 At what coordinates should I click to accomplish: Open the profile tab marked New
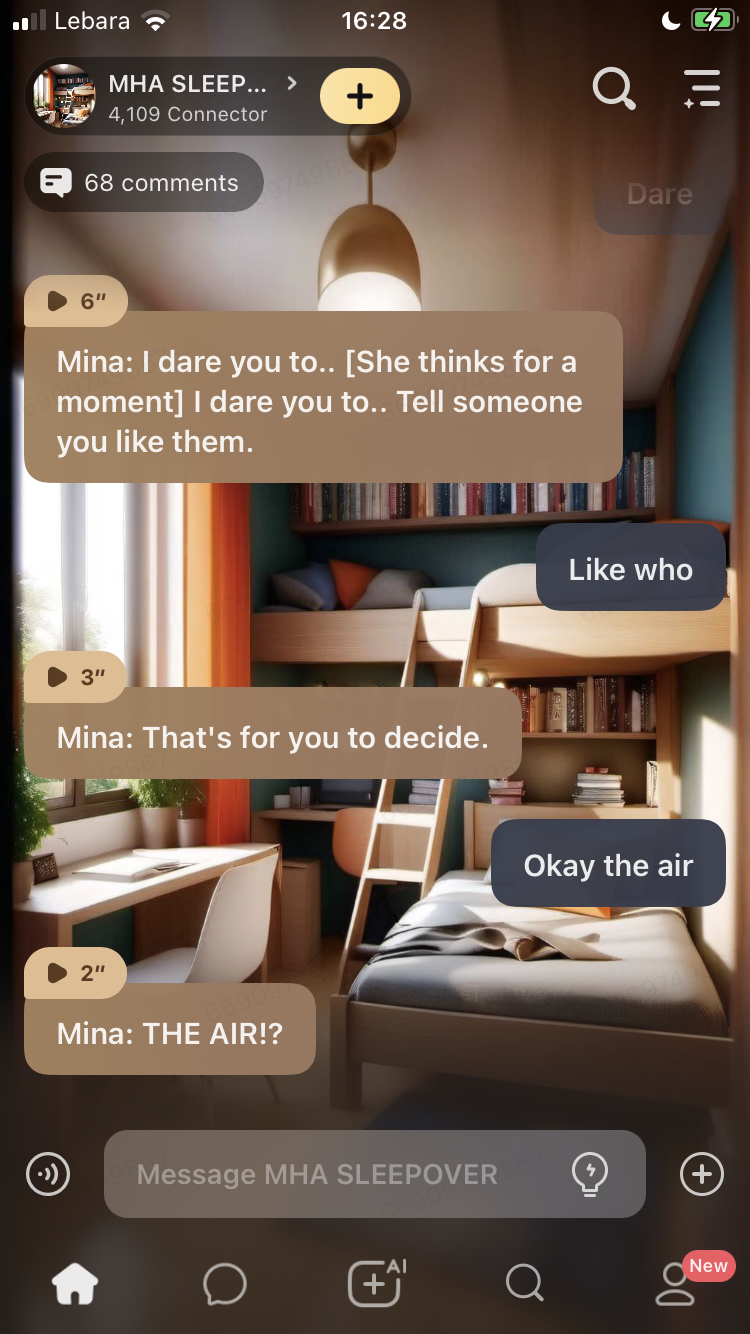click(x=676, y=1283)
